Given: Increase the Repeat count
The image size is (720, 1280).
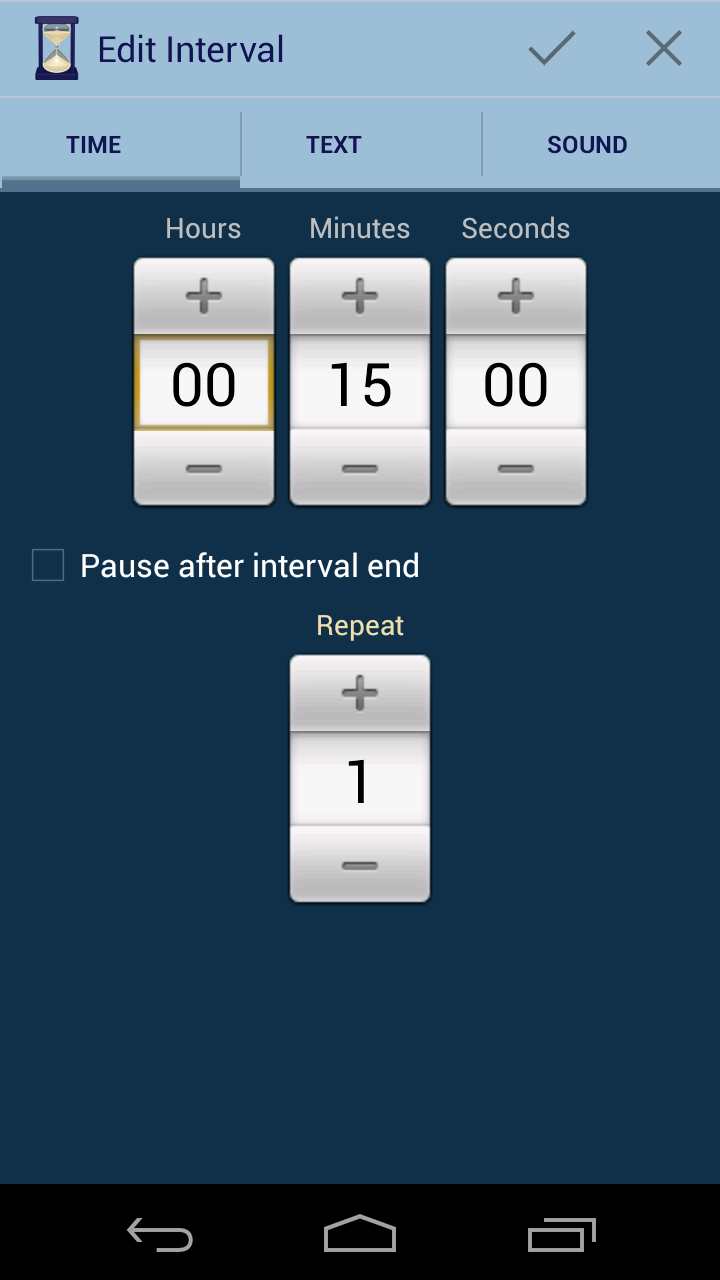Looking at the screenshot, I should pyautogui.click(x=360, y=693).
